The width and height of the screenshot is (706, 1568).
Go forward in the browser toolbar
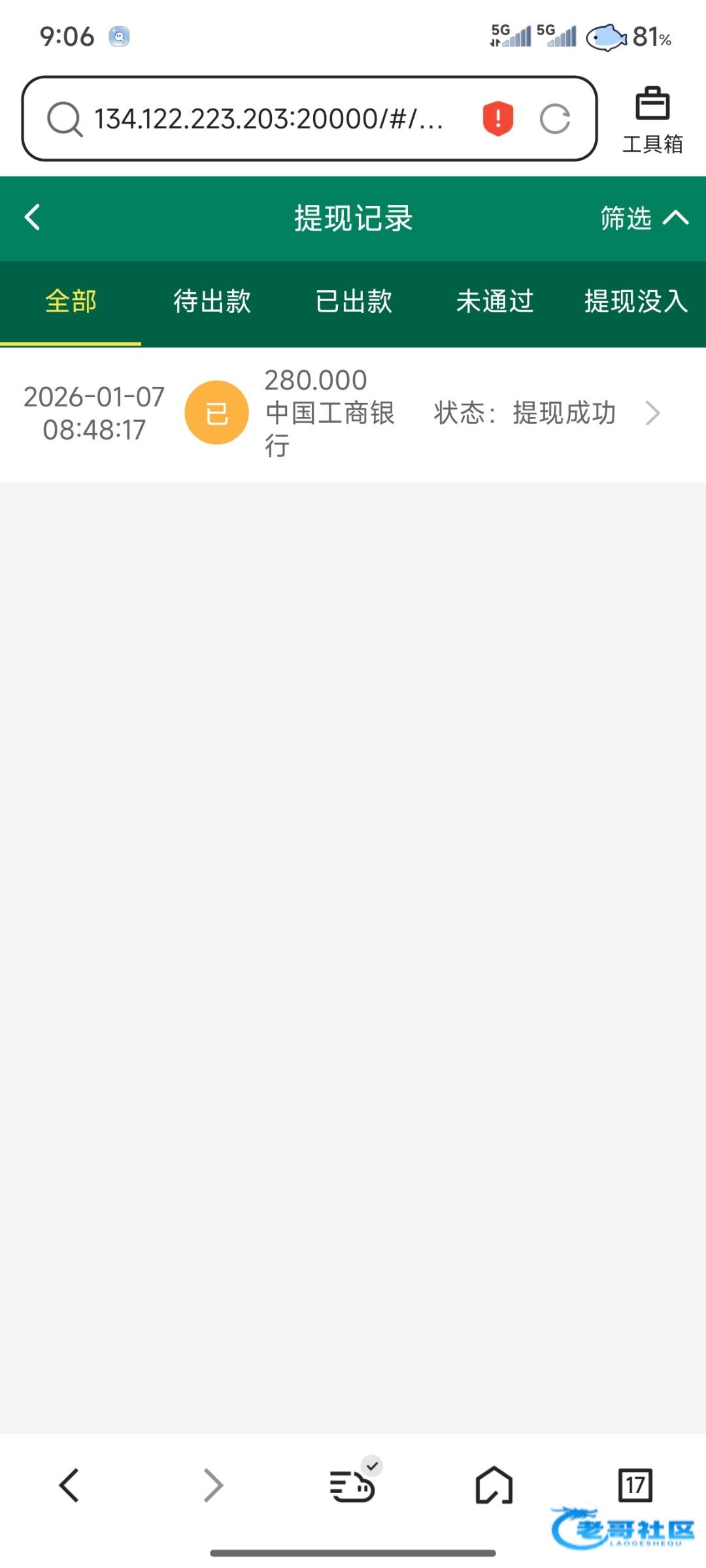click(x=213, y=1486)
